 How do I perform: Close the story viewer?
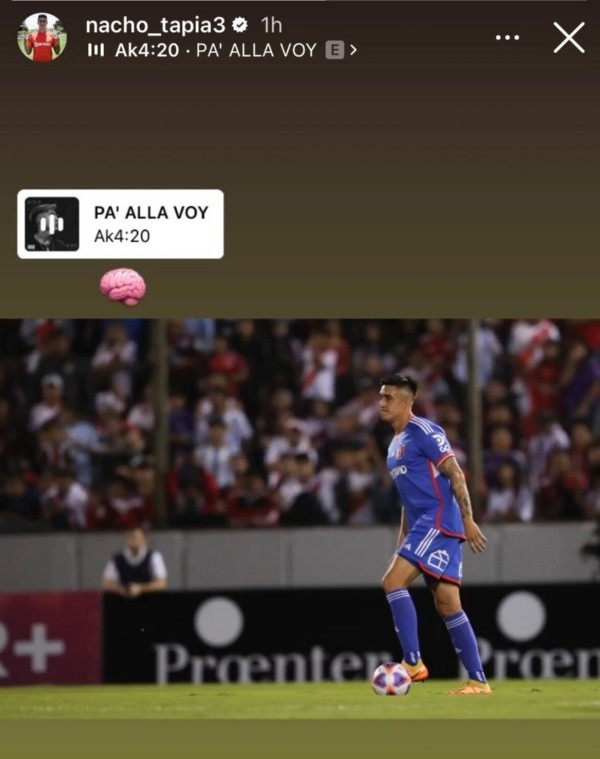[x=569, y=38]
